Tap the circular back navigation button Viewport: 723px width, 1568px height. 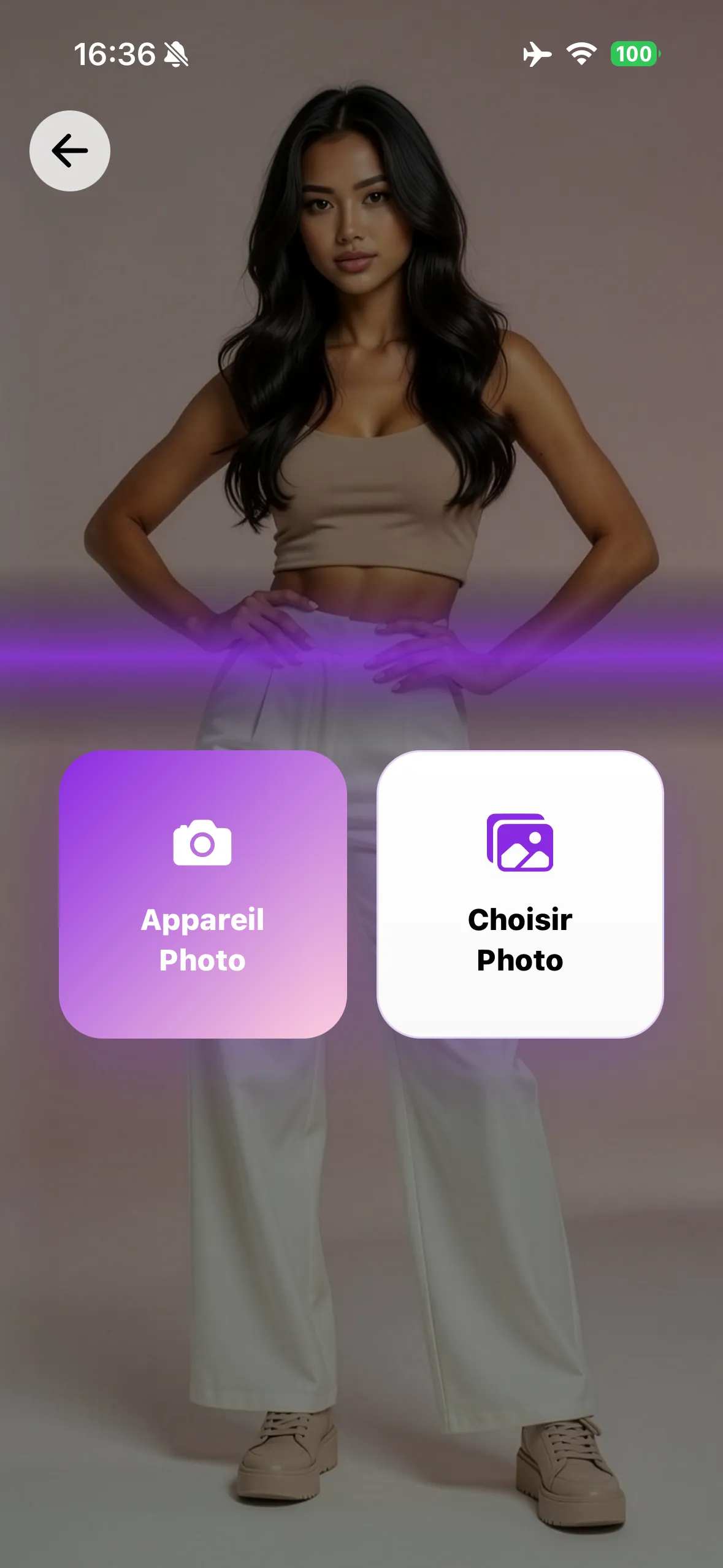pyautogui.click(x=69, y=150)
